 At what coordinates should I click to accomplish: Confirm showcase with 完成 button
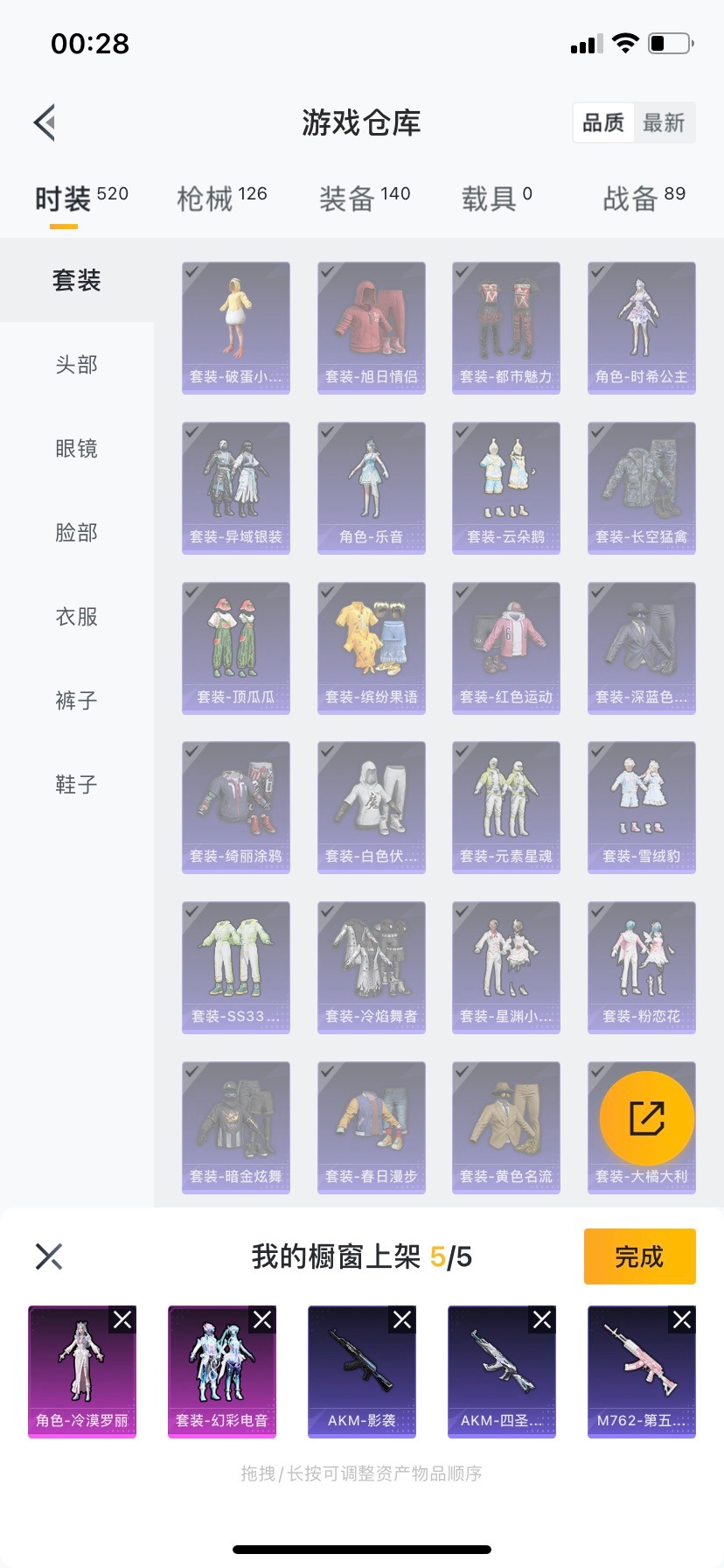pyautogui.click(x=639, y=1256)
